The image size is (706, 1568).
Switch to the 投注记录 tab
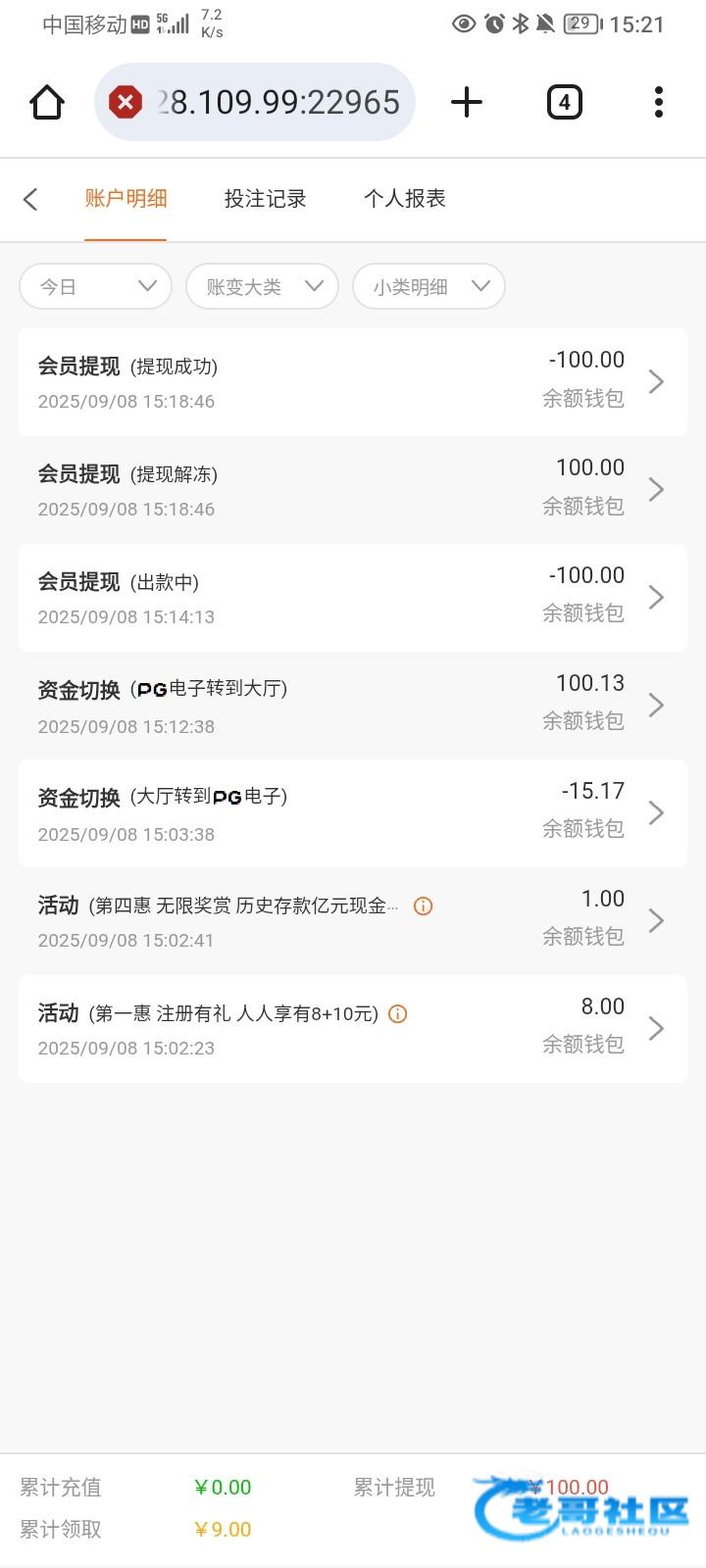tap(265, 199)
